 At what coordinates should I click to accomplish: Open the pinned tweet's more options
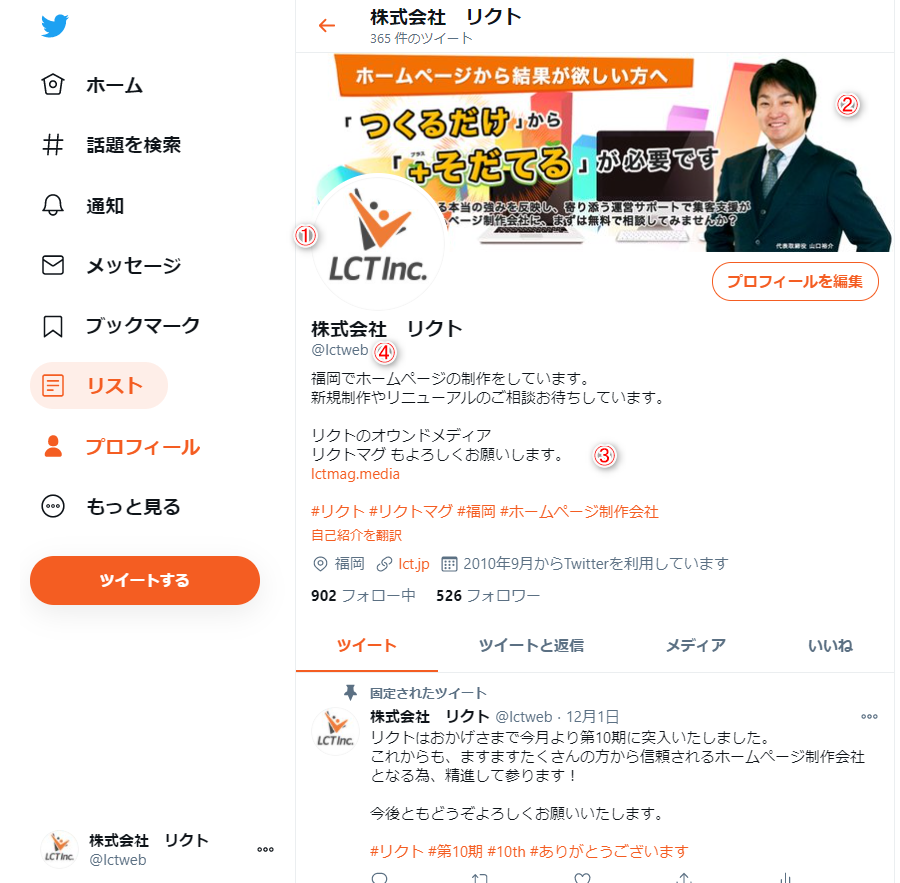point(869,716)
